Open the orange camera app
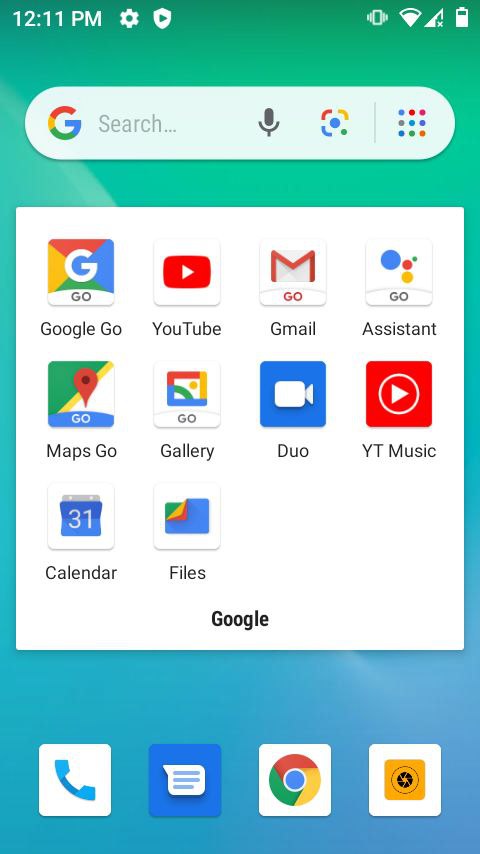 click(x=405, y=780)
